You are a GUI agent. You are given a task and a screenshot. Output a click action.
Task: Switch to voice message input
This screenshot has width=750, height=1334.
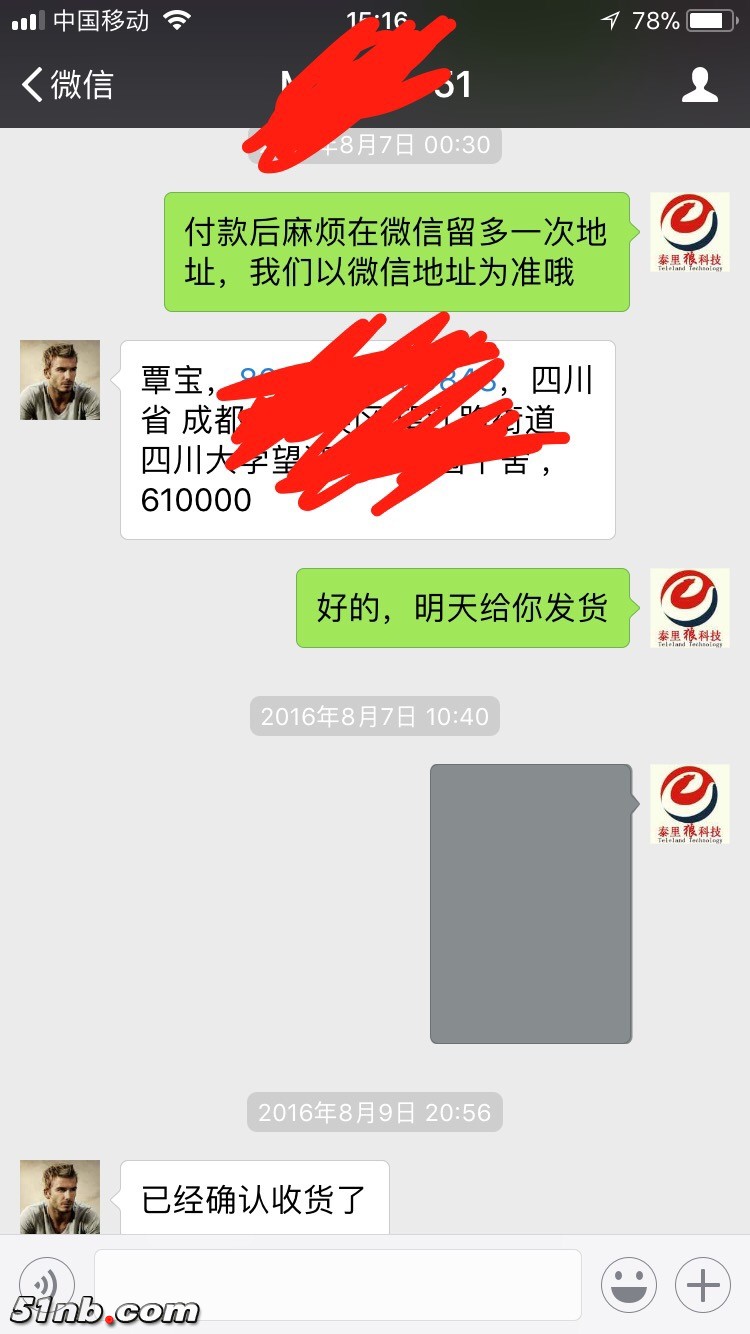coord(47,1284)
